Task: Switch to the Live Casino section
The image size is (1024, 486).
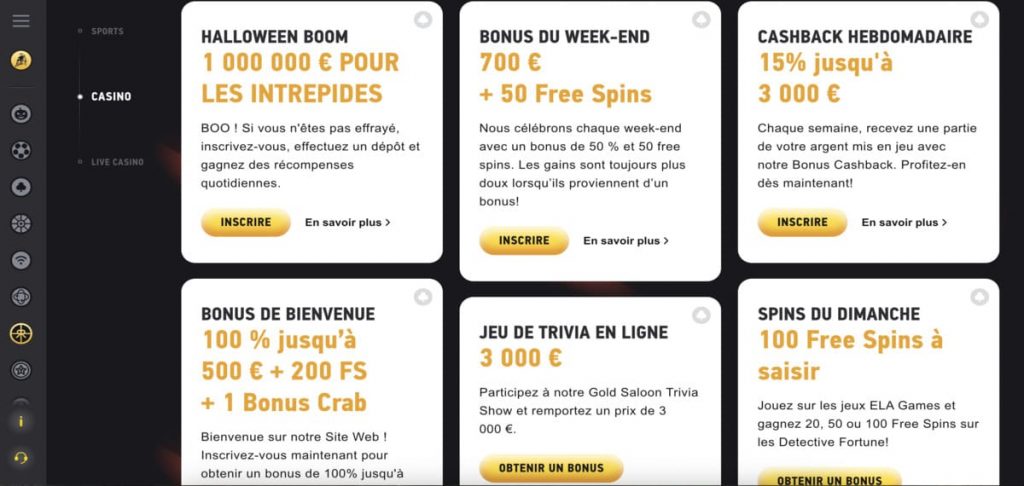Action: pos(117,162)
